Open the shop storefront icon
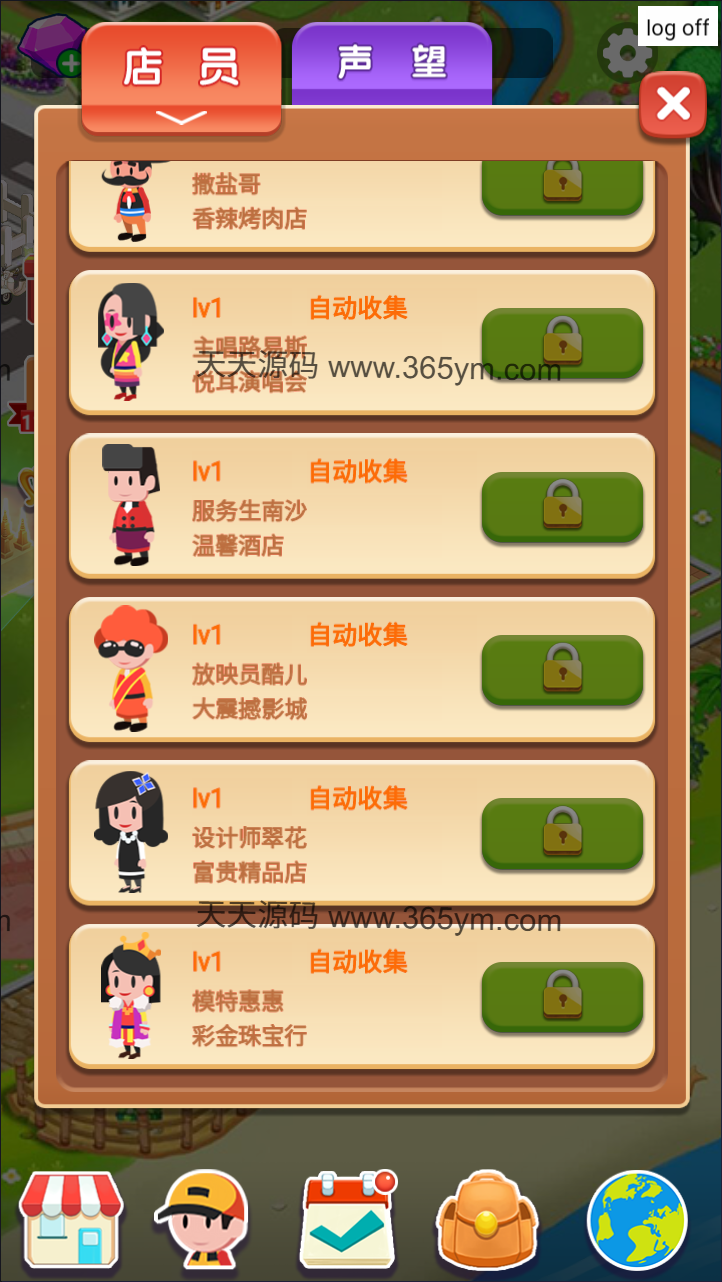 coord(70,1218)
